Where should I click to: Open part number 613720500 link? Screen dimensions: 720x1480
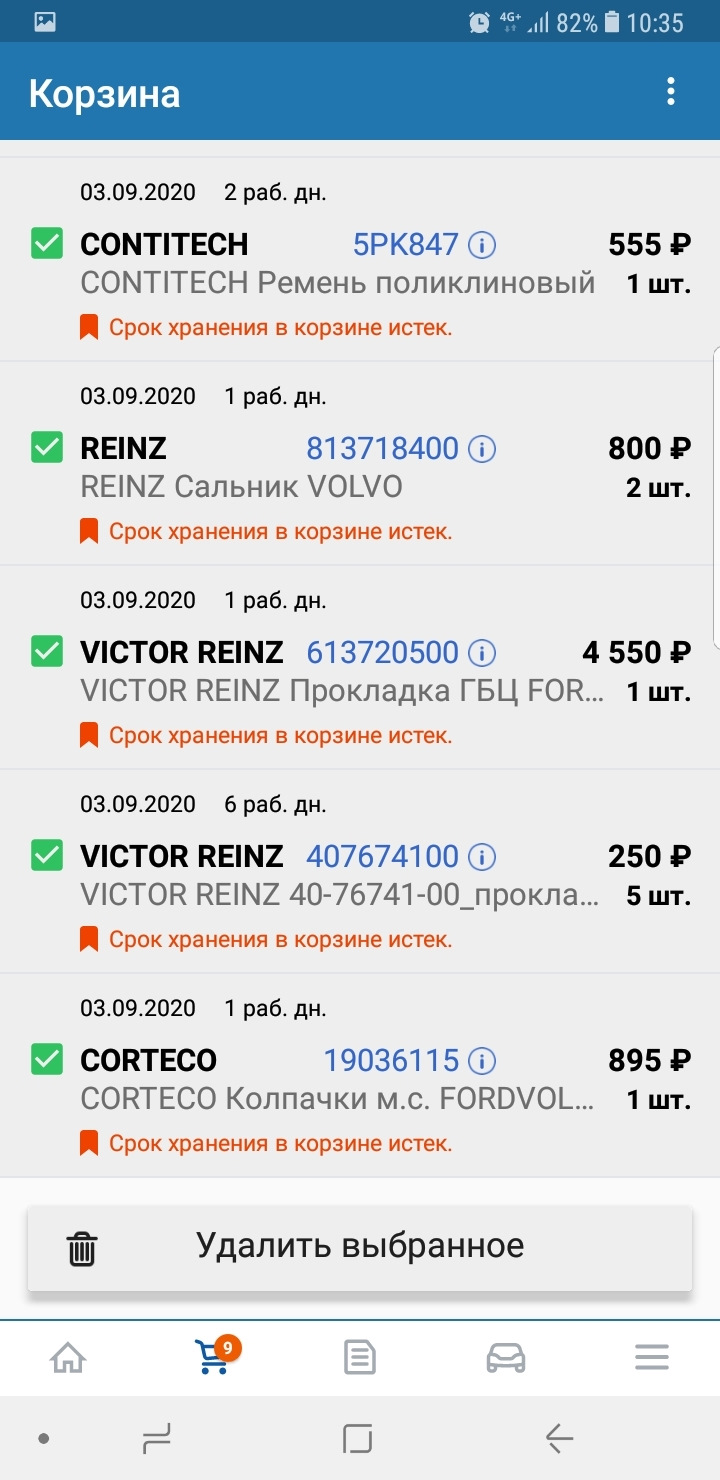pyautogui.click(x=382, y=652)
